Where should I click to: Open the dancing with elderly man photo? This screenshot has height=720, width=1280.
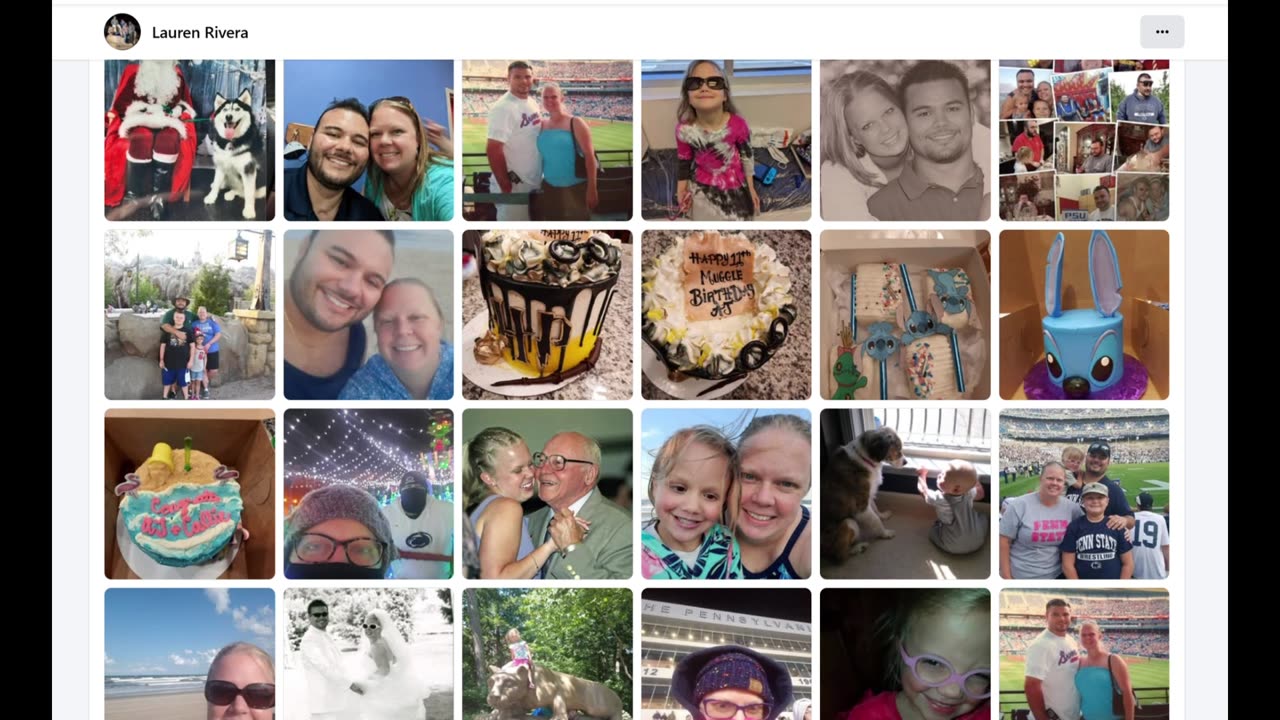[547, 494]
